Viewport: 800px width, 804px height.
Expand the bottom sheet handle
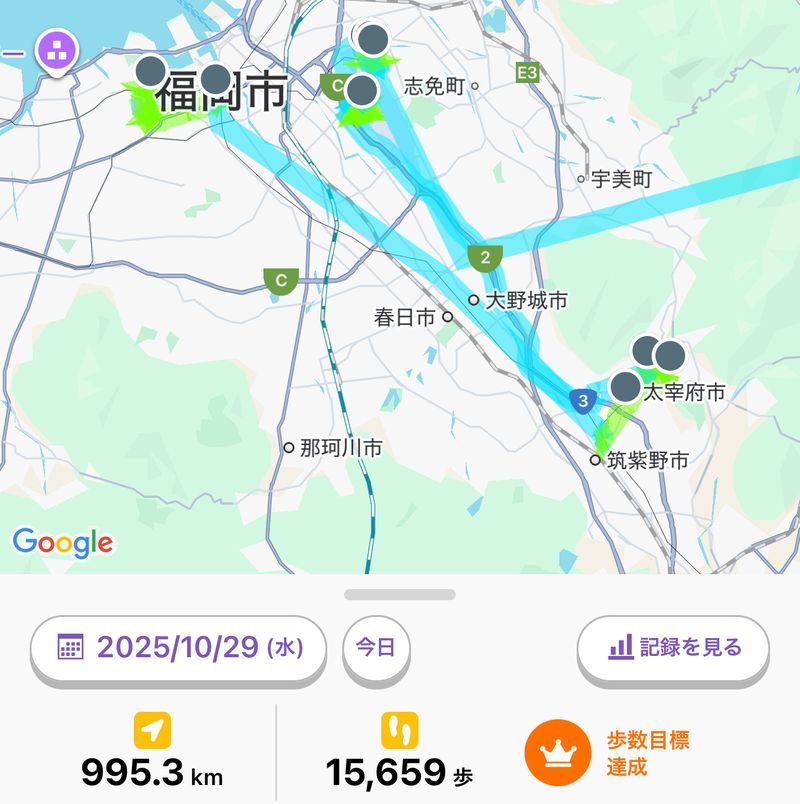[x=400, y=594]
